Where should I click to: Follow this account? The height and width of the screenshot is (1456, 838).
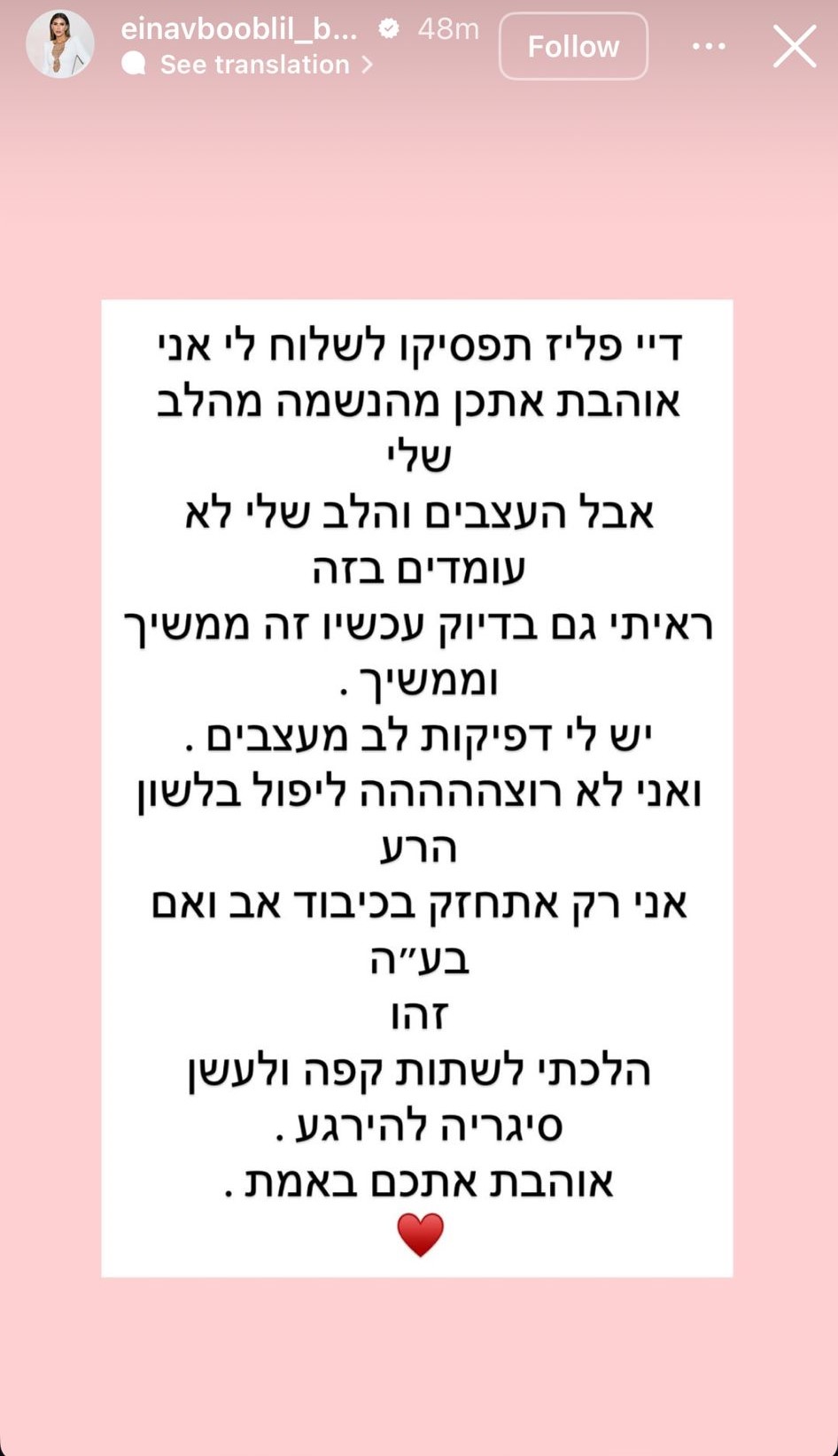pos(573,46)
